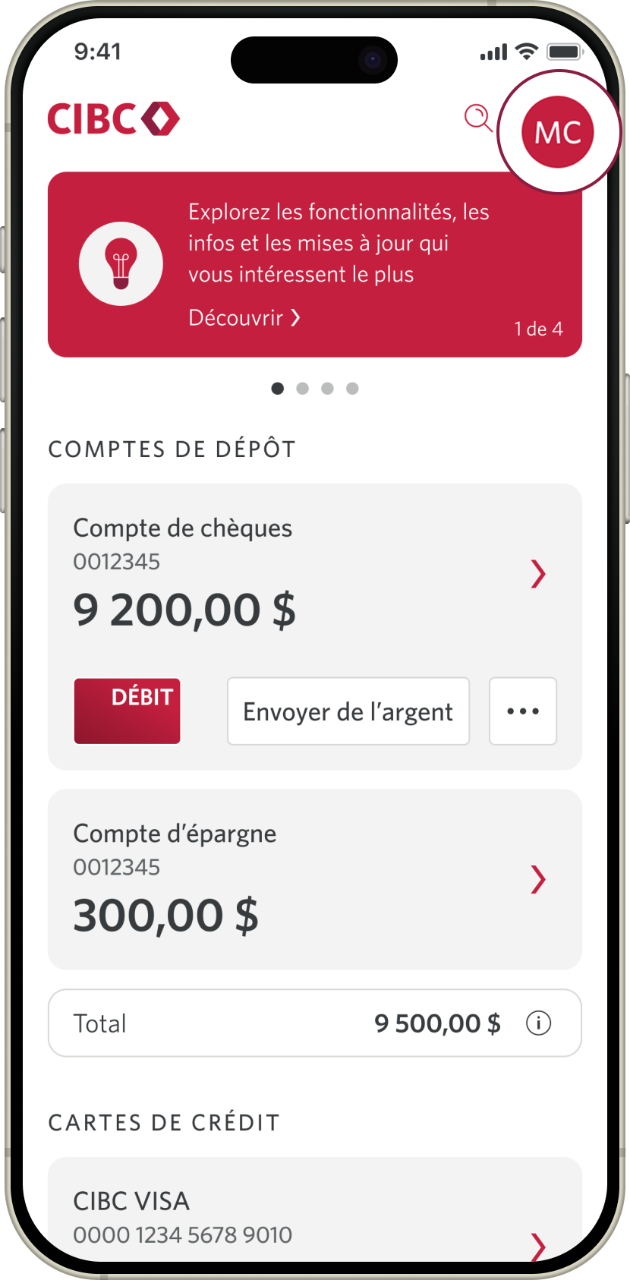Tap the DÉBIT card button

pos(127,711)
